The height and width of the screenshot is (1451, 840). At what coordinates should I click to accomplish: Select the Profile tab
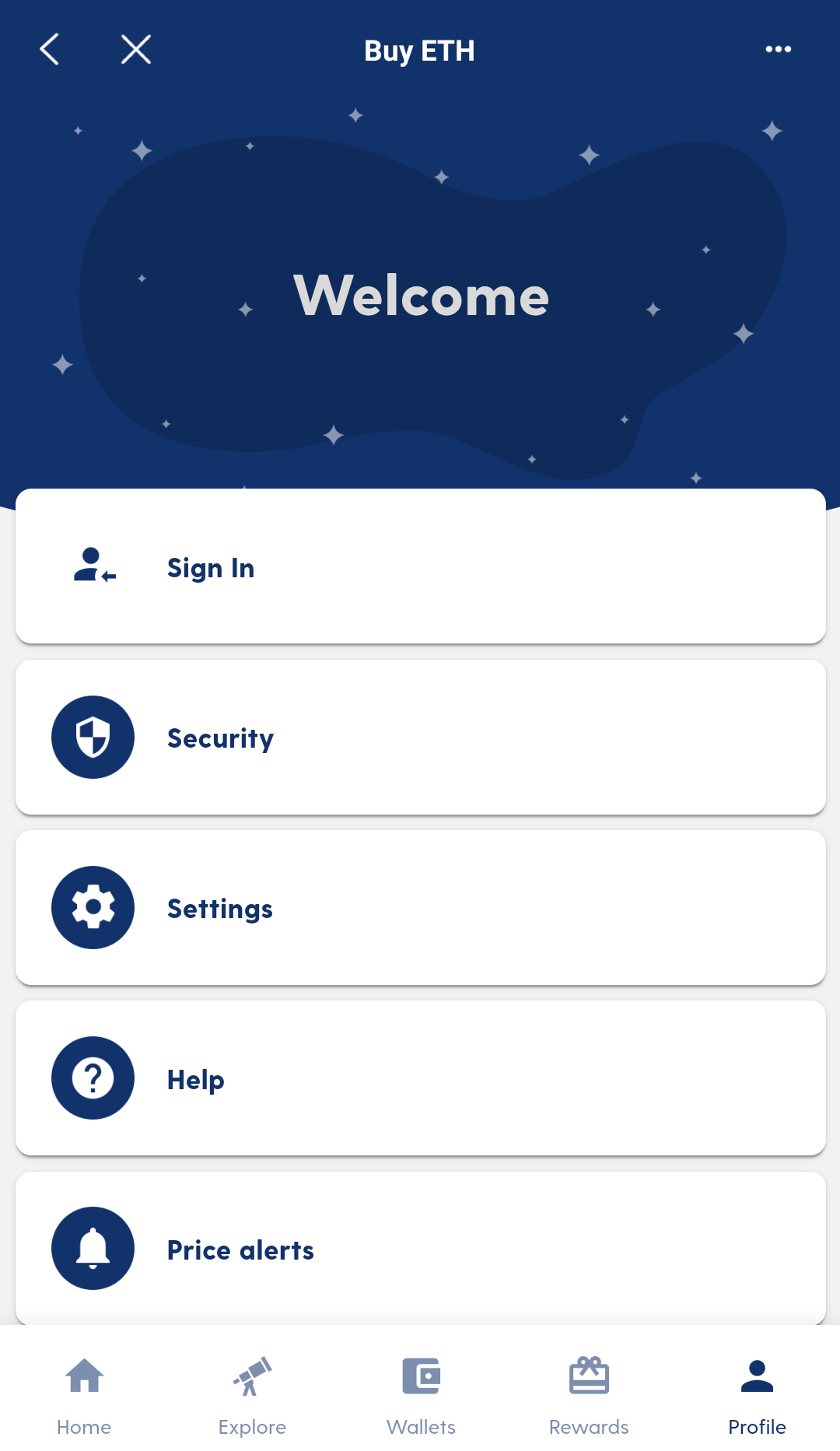pos(757,1394)
